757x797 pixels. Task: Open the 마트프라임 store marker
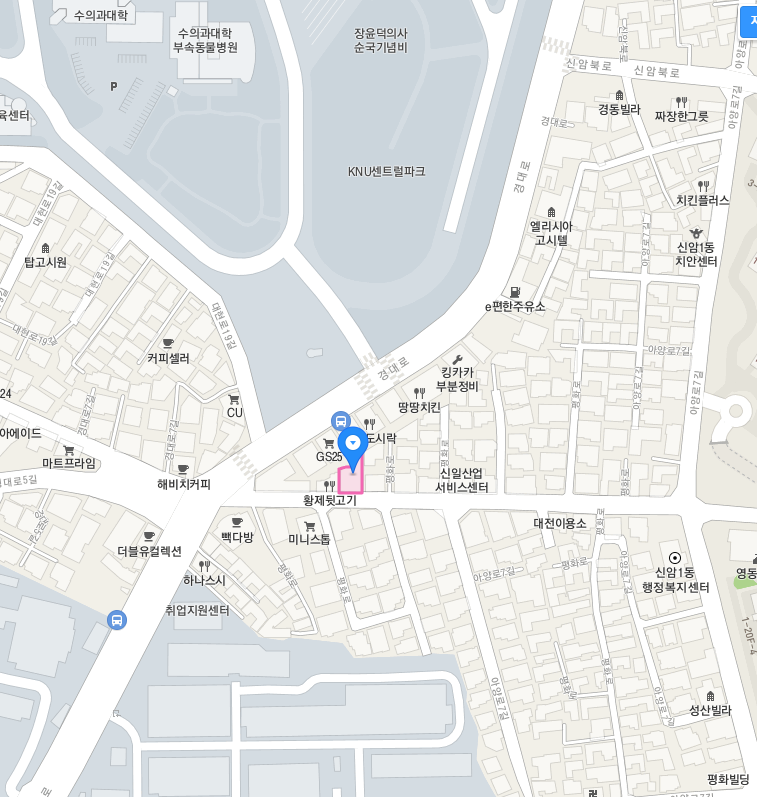point(69,450)
